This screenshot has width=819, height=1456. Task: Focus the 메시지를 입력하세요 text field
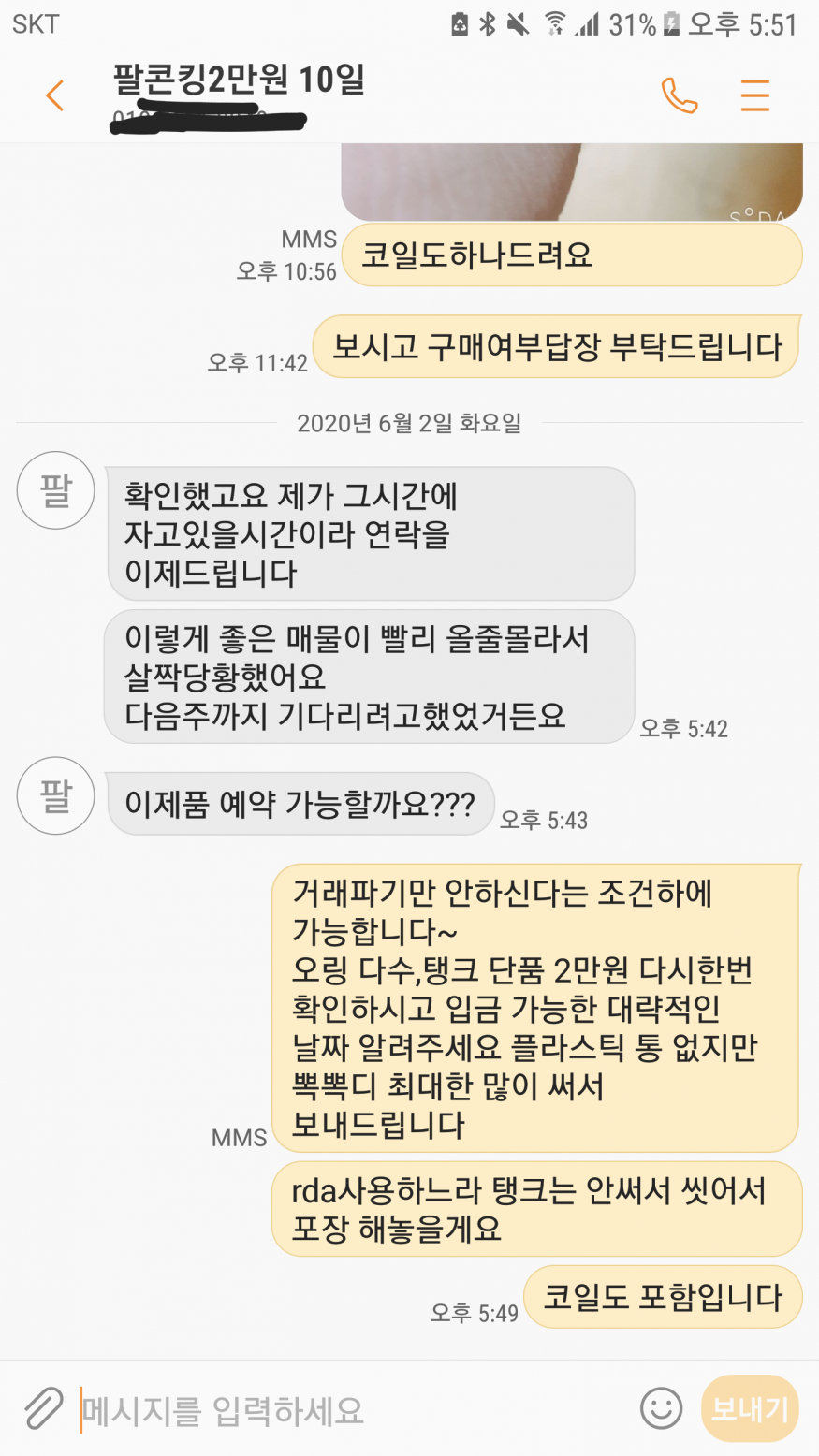349,1409
